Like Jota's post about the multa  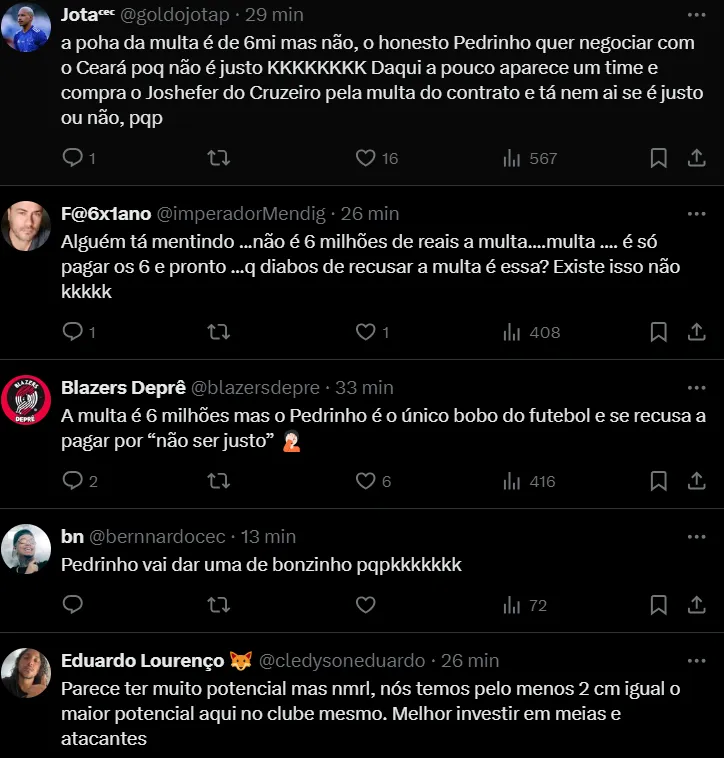(x=366, y=158)
